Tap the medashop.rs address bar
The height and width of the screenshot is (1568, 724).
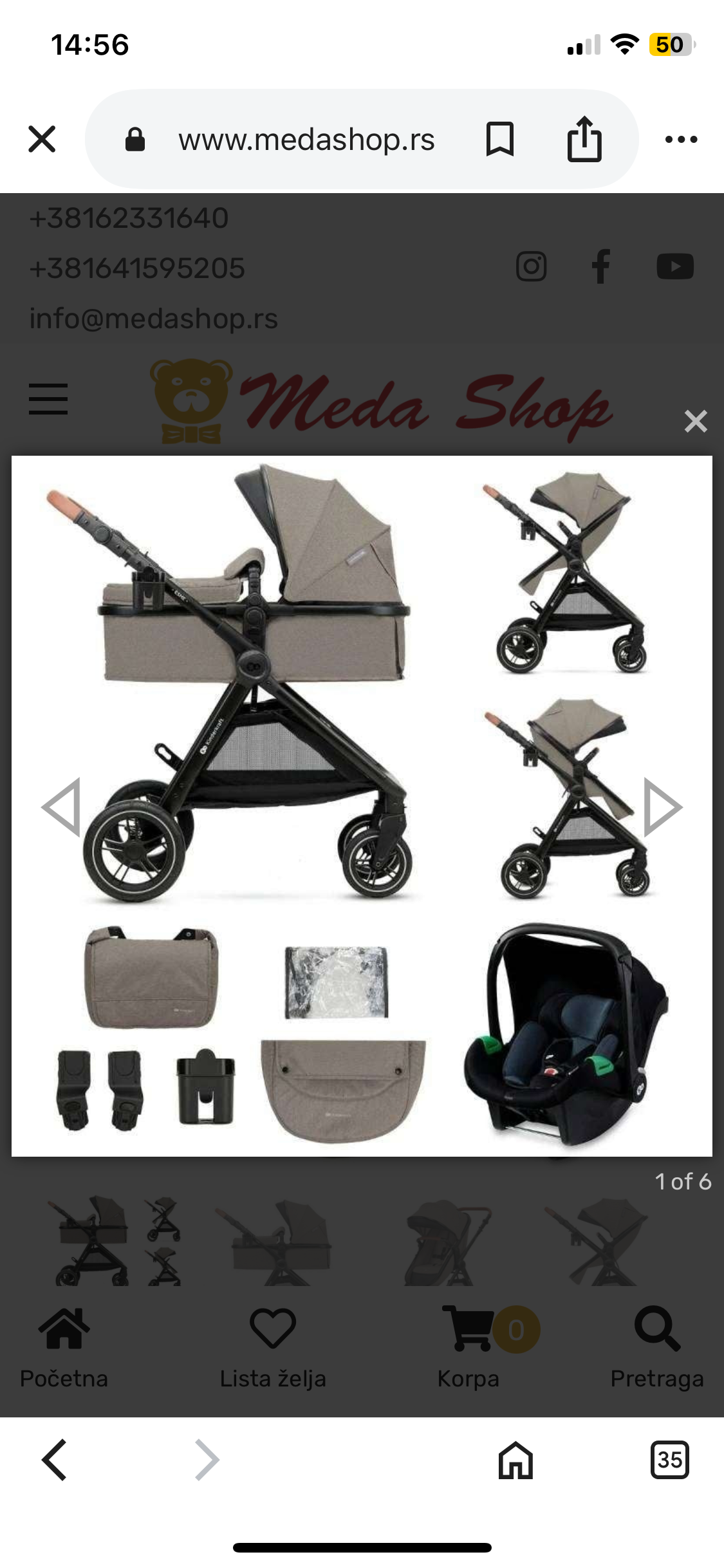tap(306, 139)
